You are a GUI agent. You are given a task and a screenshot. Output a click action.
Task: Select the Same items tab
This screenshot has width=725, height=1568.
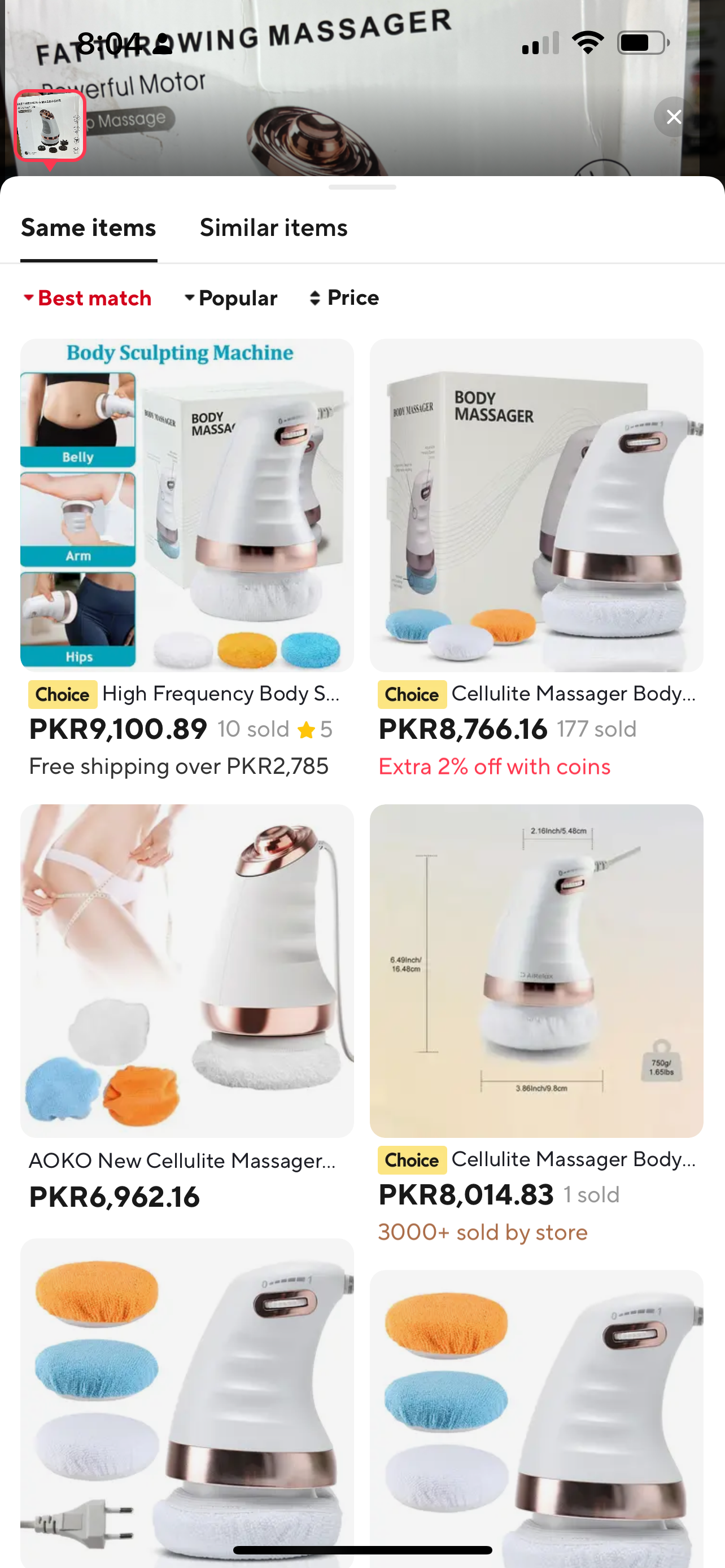pyautogui.click(x=89, y=228)
